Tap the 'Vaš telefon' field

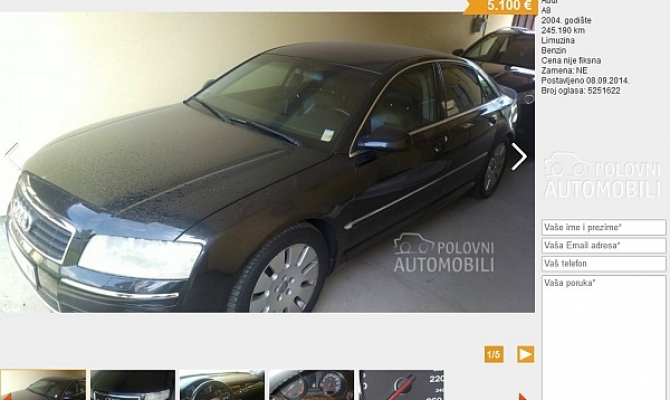click(603, 264)
